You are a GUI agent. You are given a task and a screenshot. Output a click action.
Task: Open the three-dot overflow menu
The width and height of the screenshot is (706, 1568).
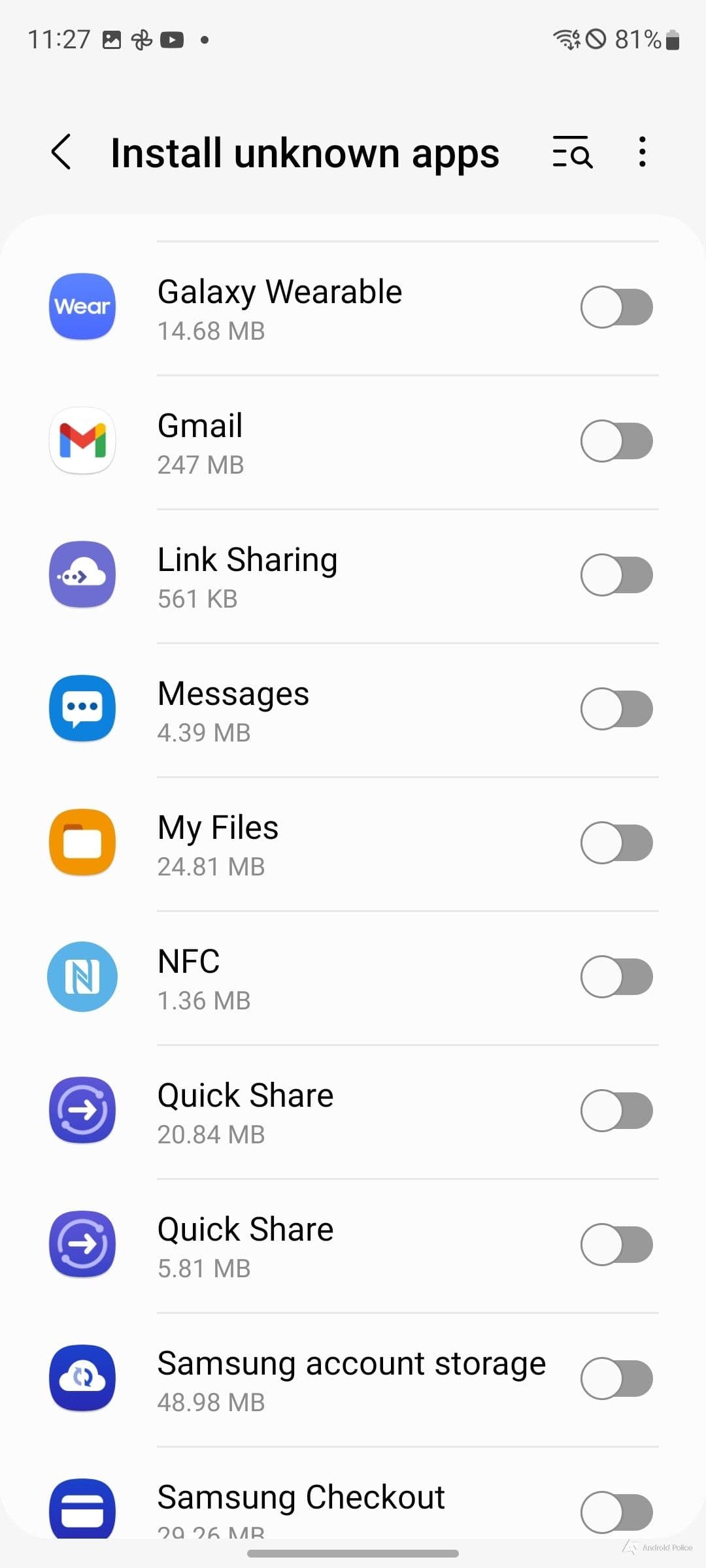click(x=641, y=152)
